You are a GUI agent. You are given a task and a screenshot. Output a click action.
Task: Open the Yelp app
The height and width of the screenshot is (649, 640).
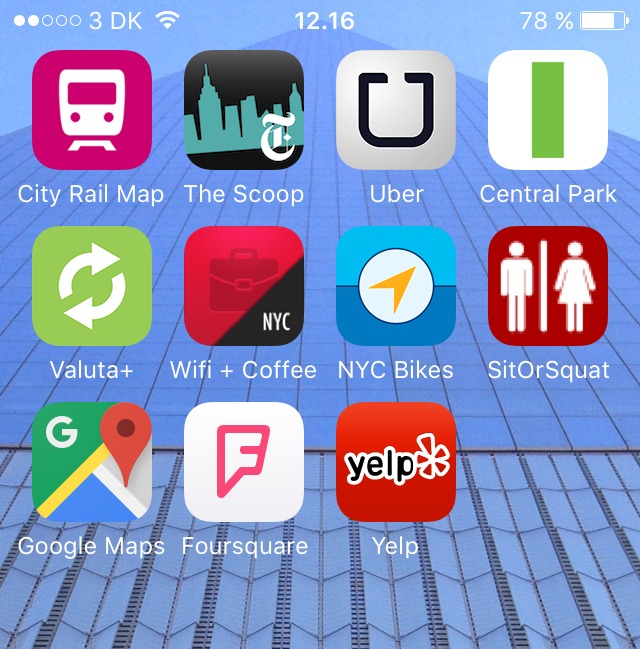tap(396, 462)
